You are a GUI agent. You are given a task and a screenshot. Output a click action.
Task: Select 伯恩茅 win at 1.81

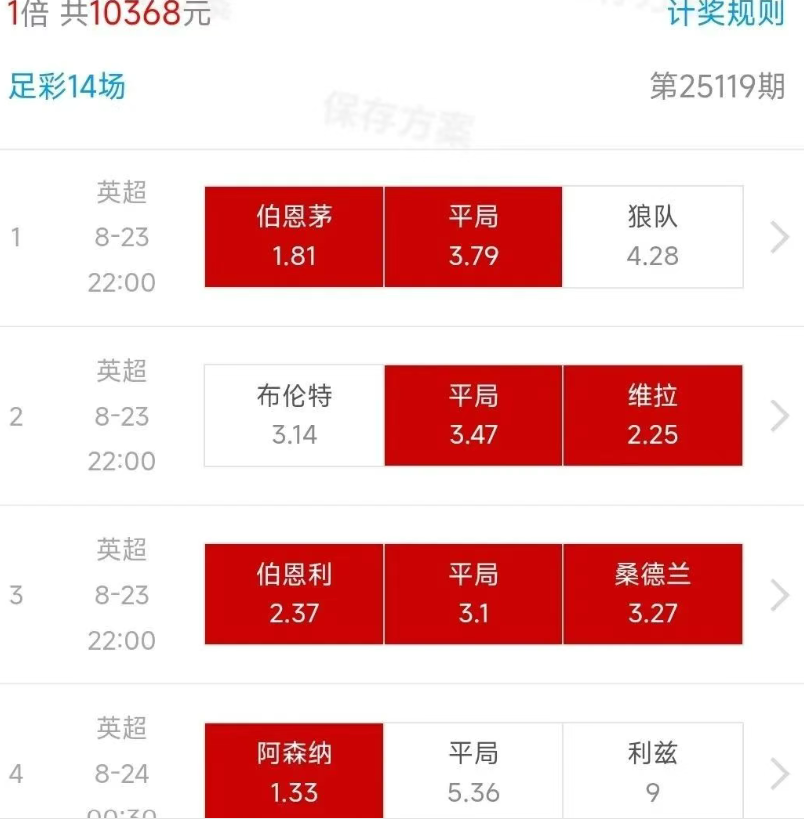tap(294, 237)
